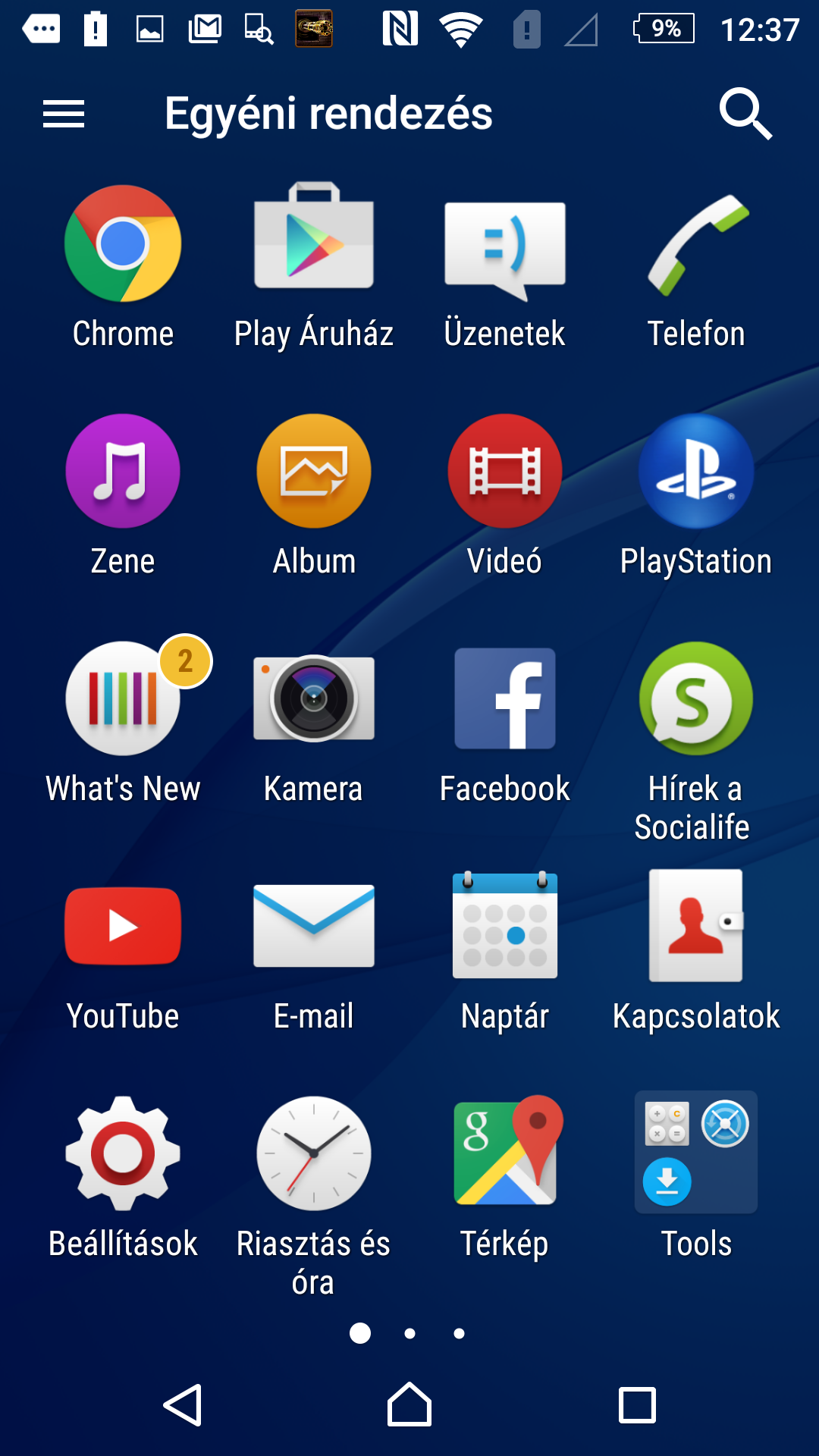Go to the system home screen
Viewport: 819px width, 1456px height.
[409, 1405]
